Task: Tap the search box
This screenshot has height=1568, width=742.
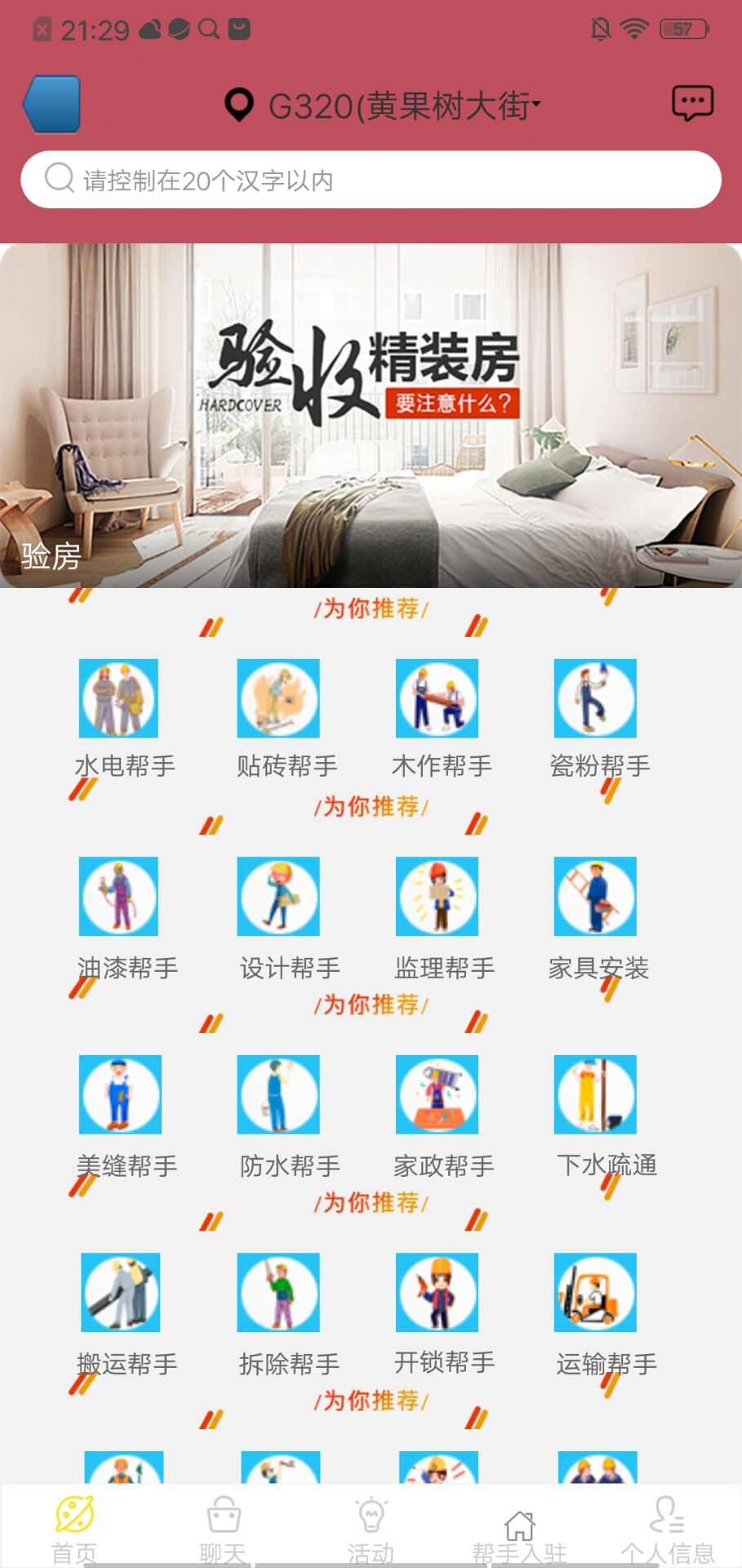Action: 371,180
